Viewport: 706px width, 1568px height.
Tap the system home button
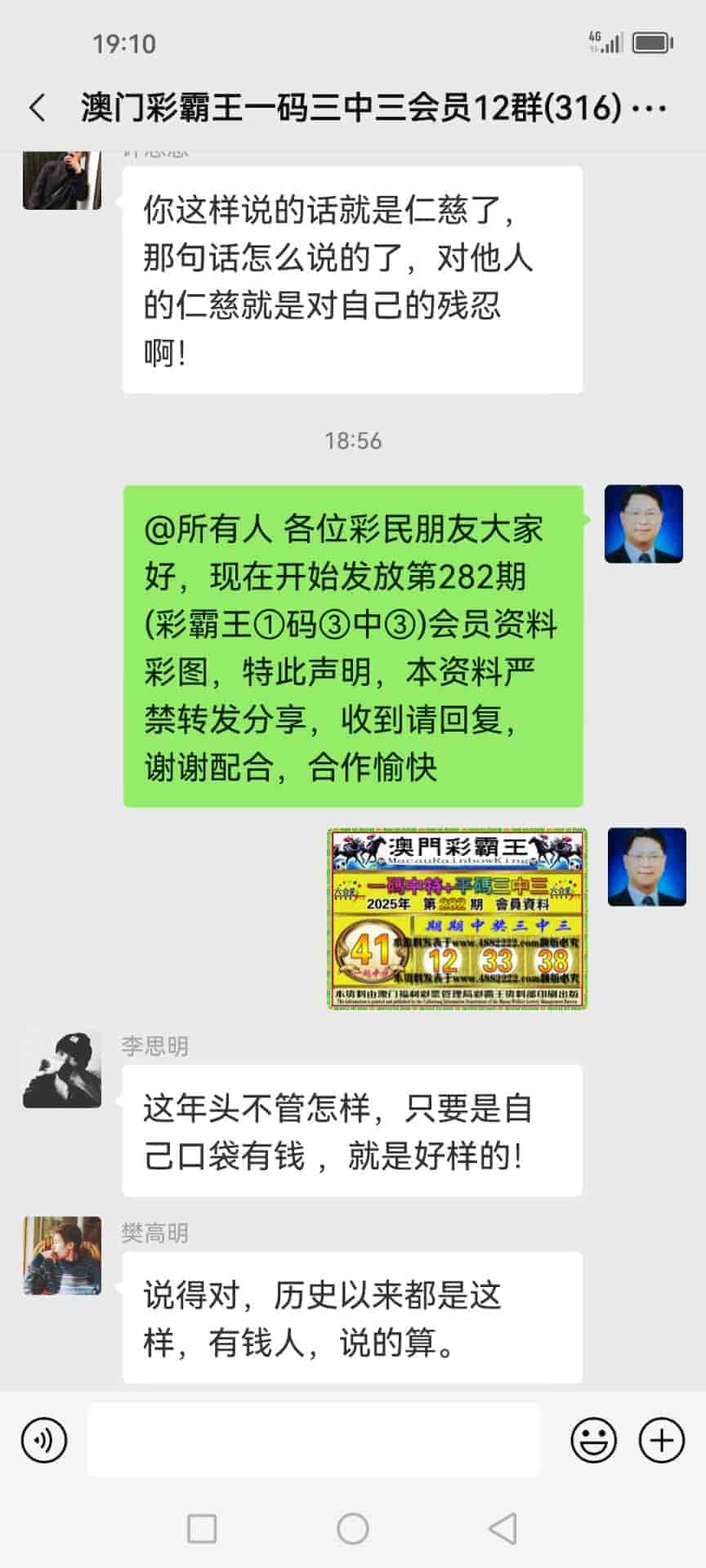pyautogui.click(x=353, y=1528)
